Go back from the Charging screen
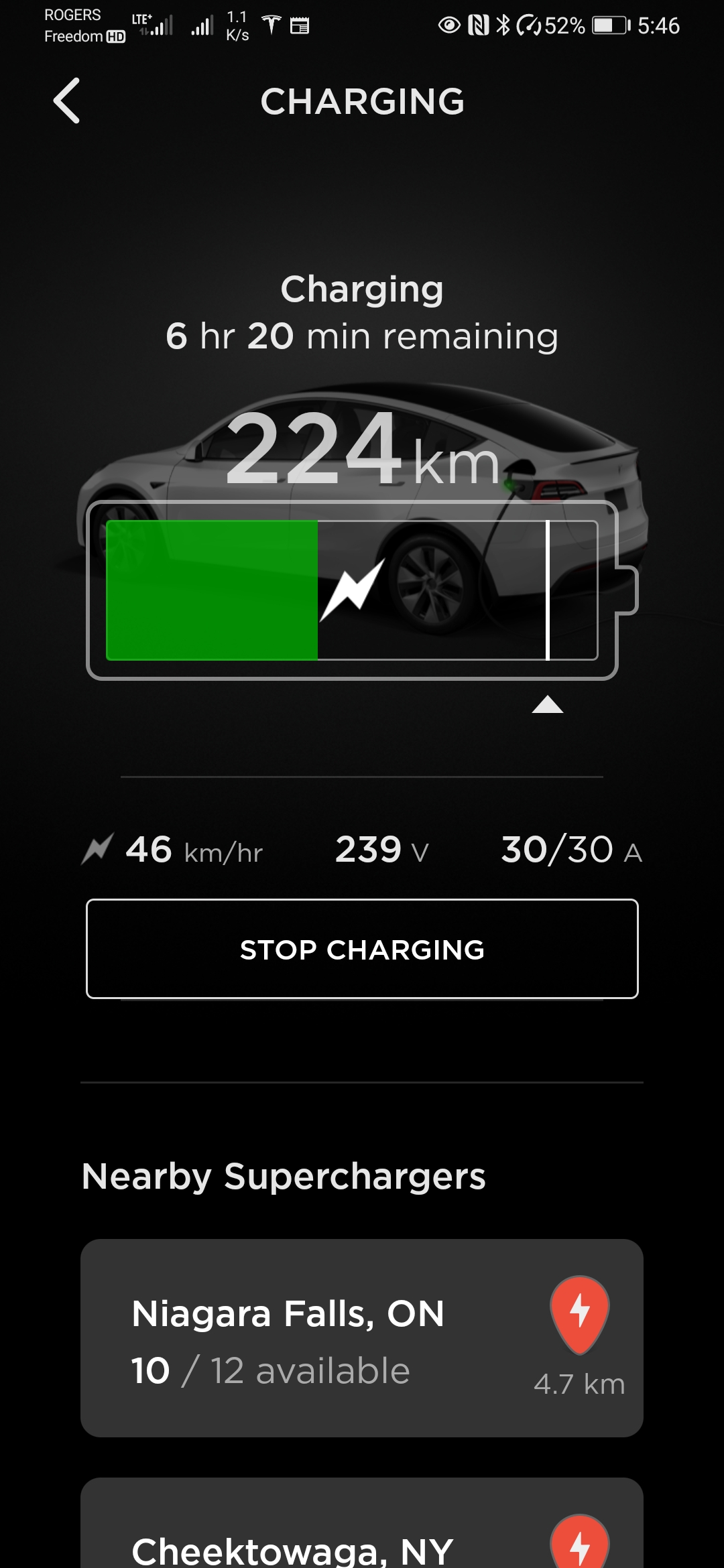Image resolution: width=724 pixels, height=1568 pixels. coord(67,101)
